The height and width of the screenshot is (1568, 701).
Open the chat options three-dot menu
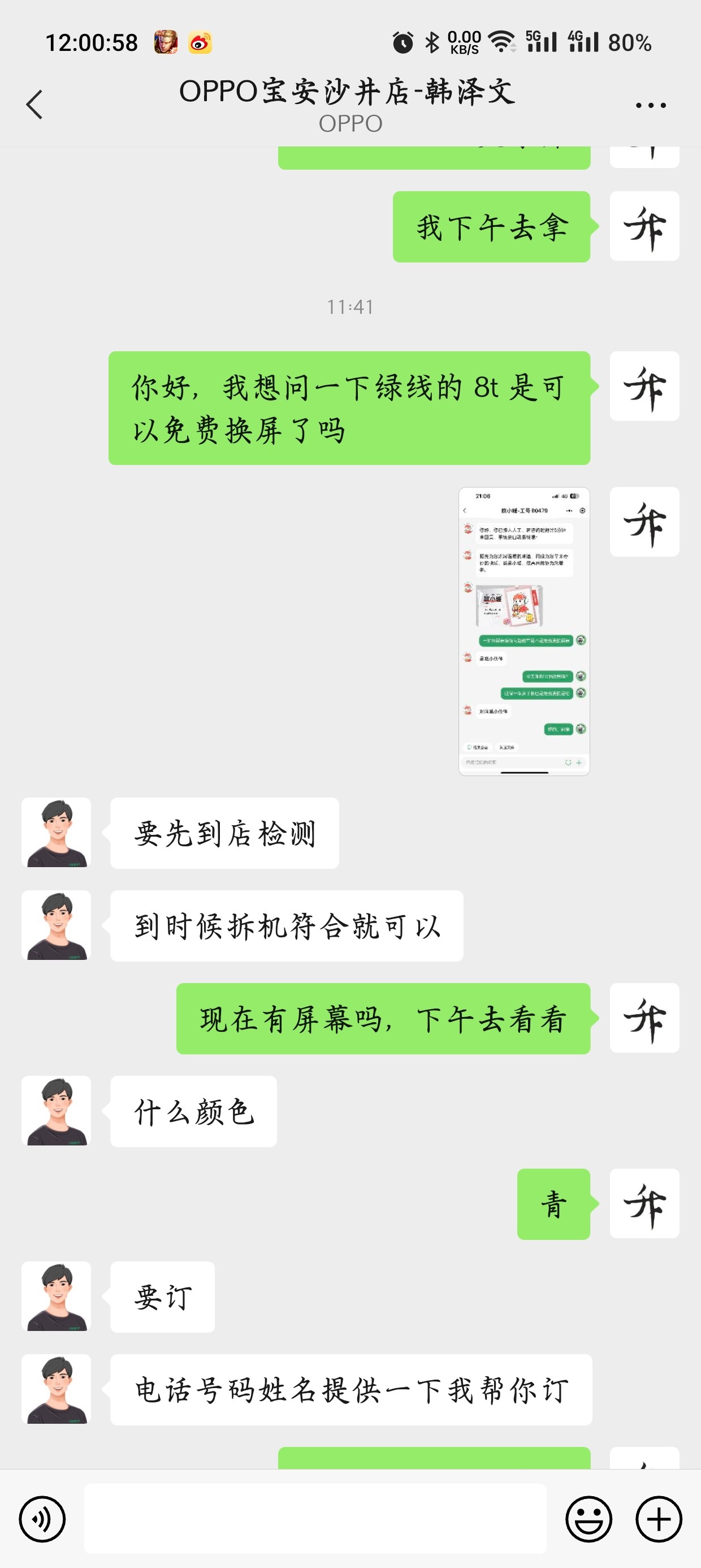[x=651, y=105]
